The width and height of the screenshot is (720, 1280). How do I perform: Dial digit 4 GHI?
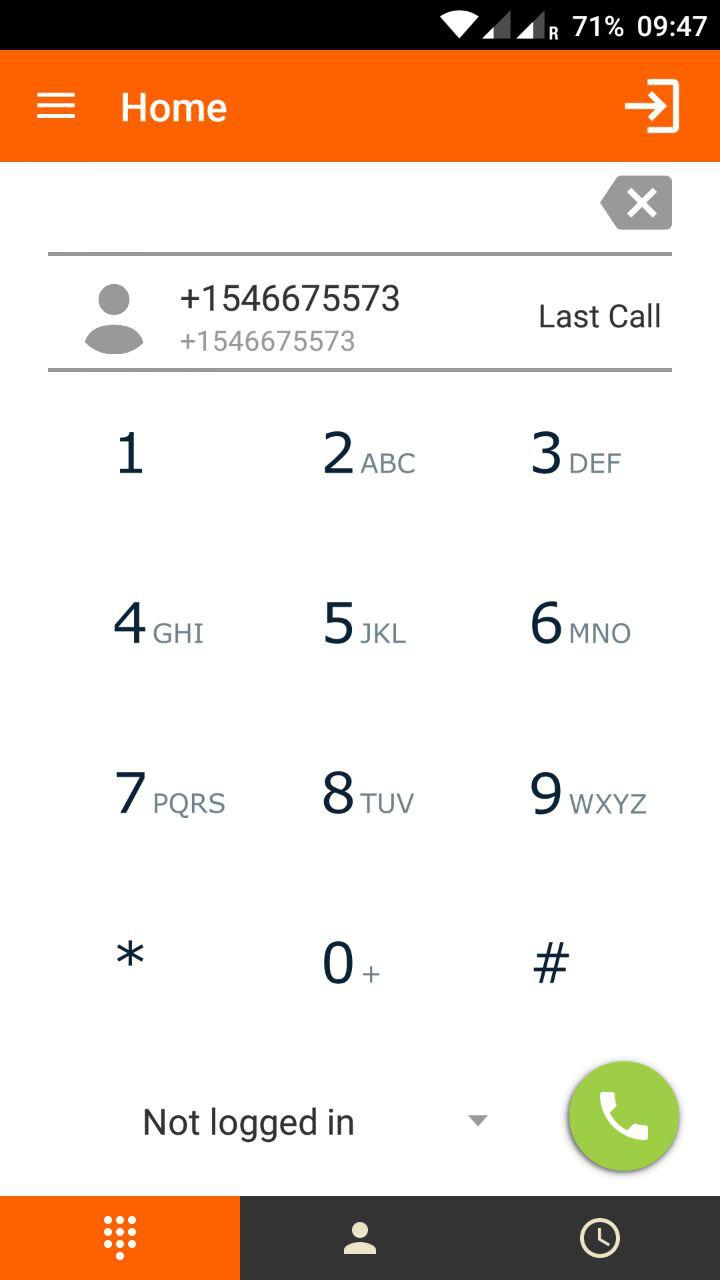pyautogui.click(x=157, y=625)
